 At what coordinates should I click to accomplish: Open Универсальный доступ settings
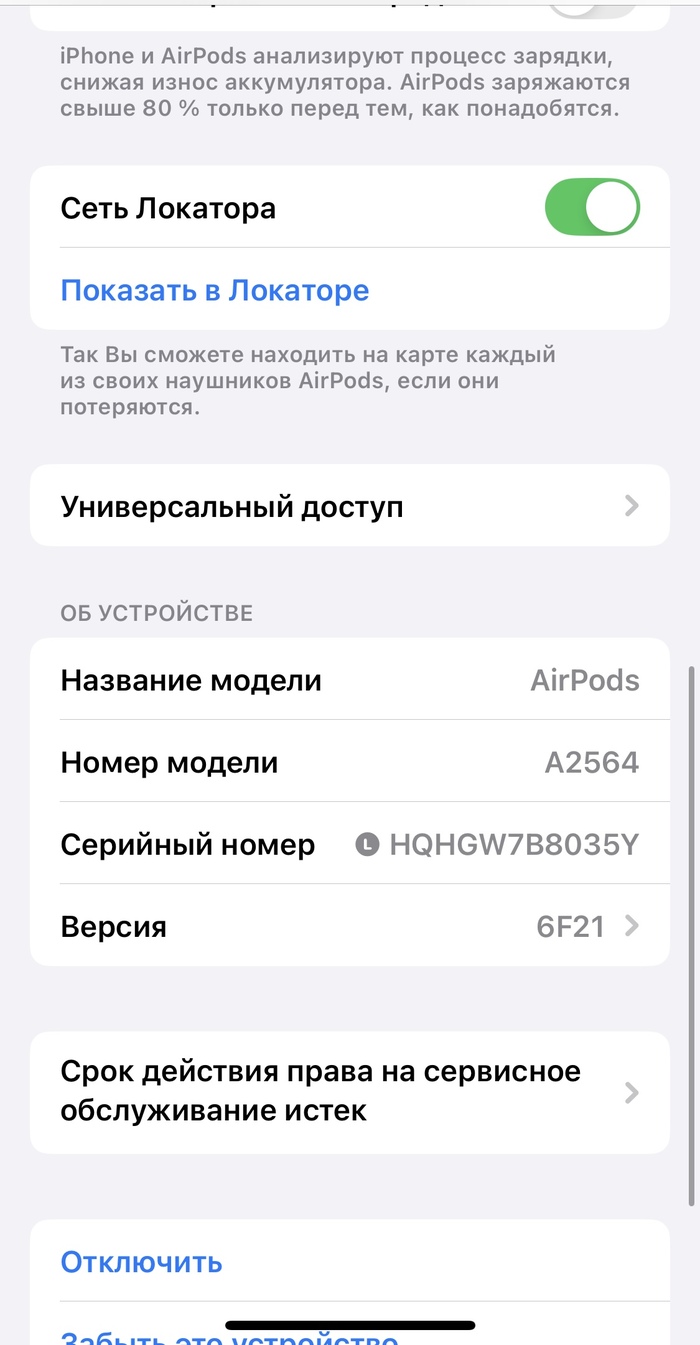pyautogui.click(x=350, y=507)
